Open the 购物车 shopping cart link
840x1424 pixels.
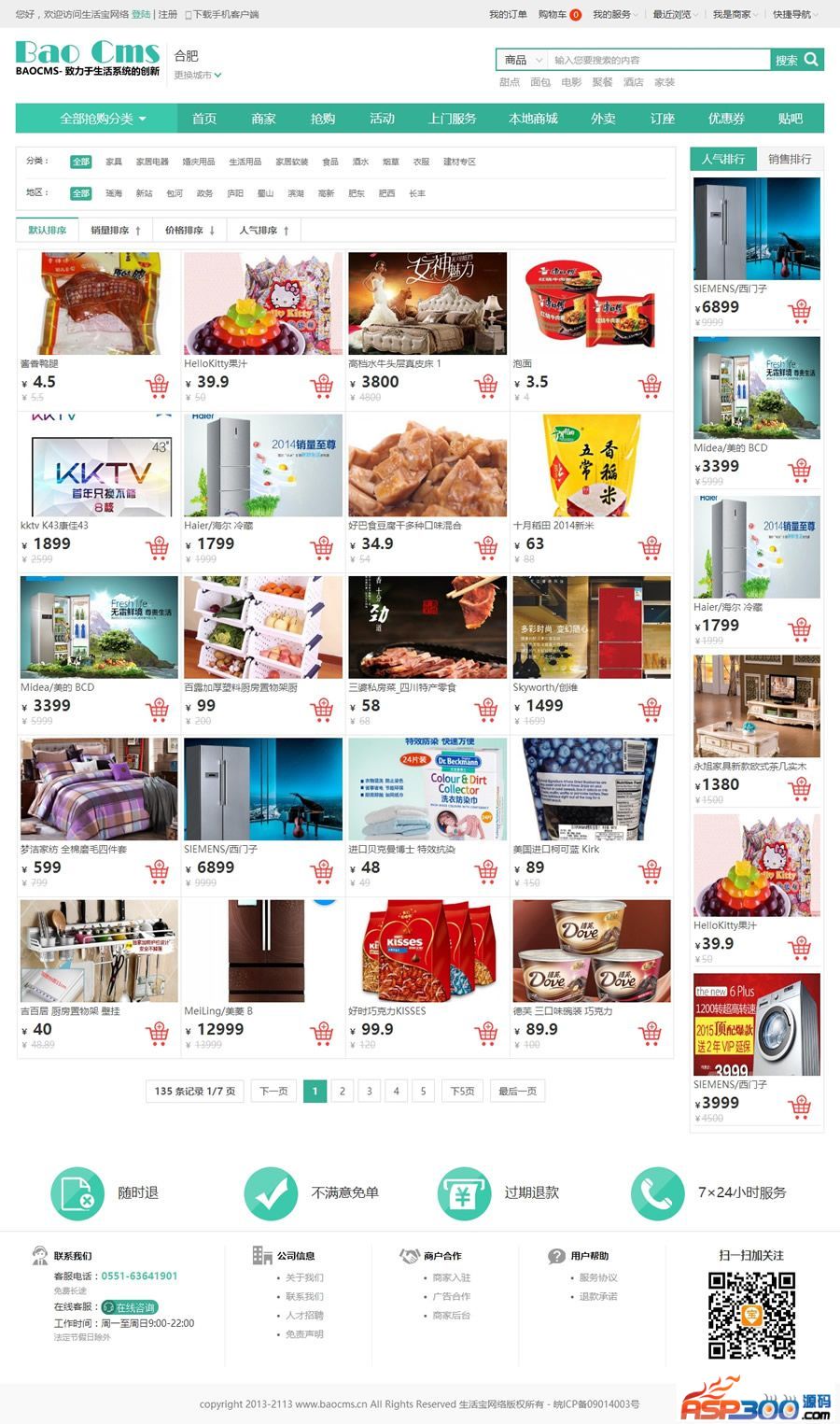click(558, 14)
